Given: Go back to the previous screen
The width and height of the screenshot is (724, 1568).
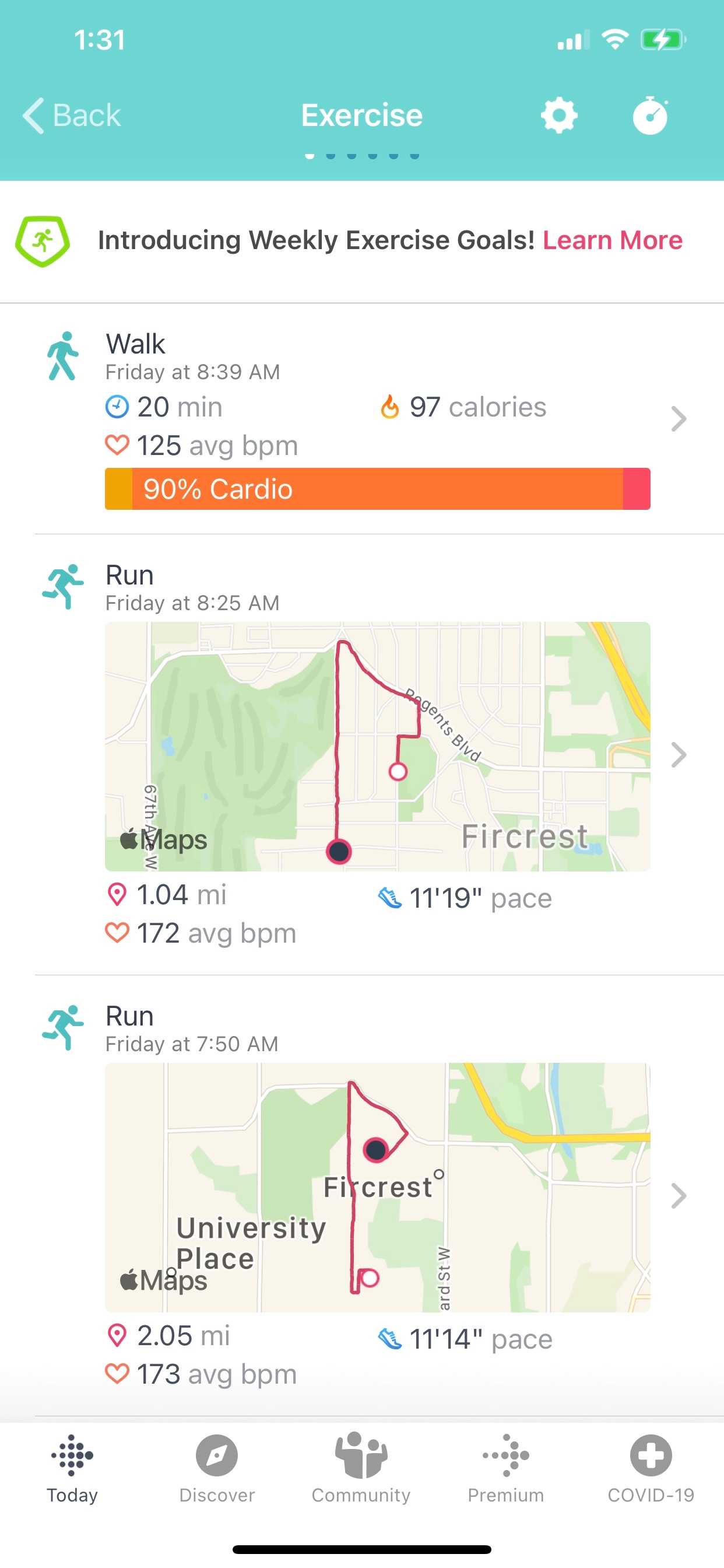Looking at the screenshot, I should 72,115.
